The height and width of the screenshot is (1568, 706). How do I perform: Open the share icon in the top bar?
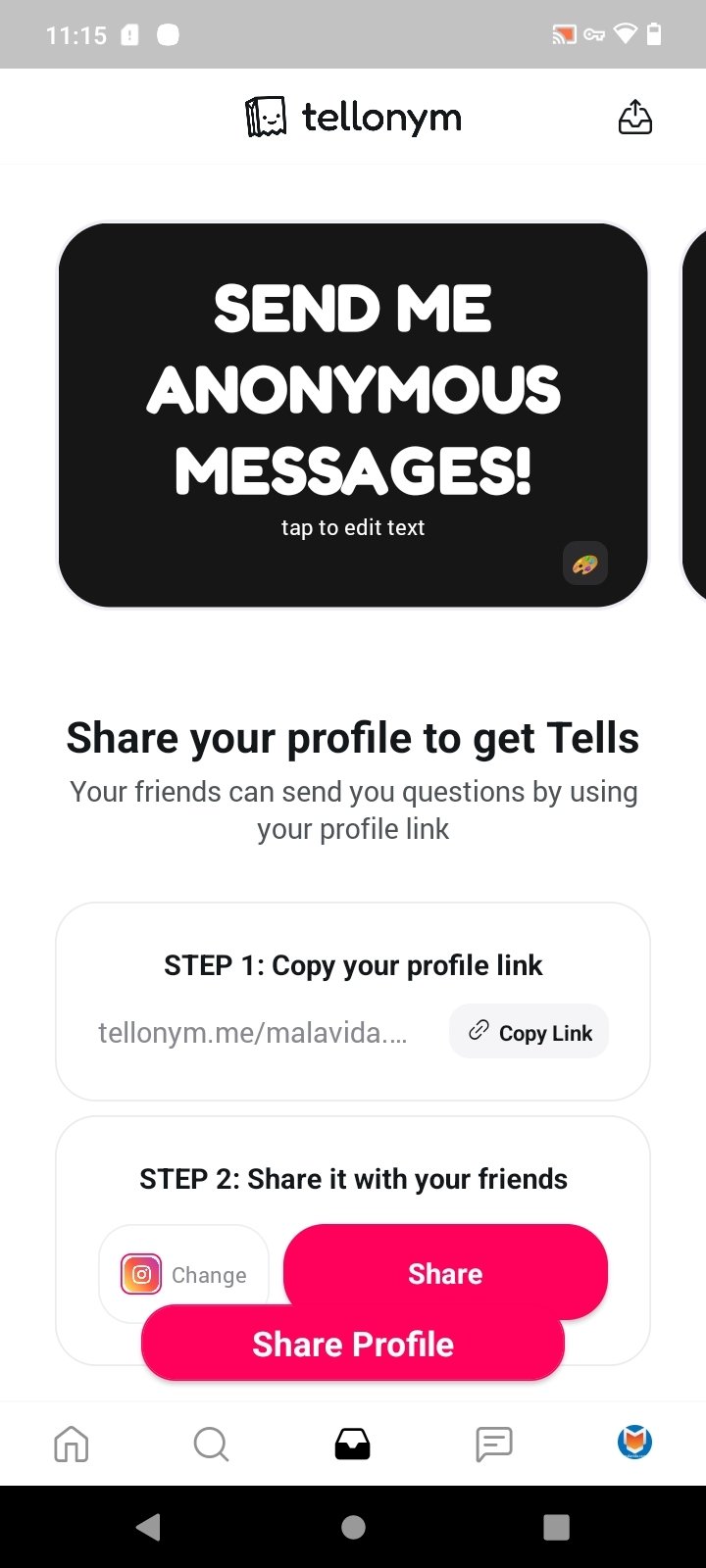(x=634, y=118)
